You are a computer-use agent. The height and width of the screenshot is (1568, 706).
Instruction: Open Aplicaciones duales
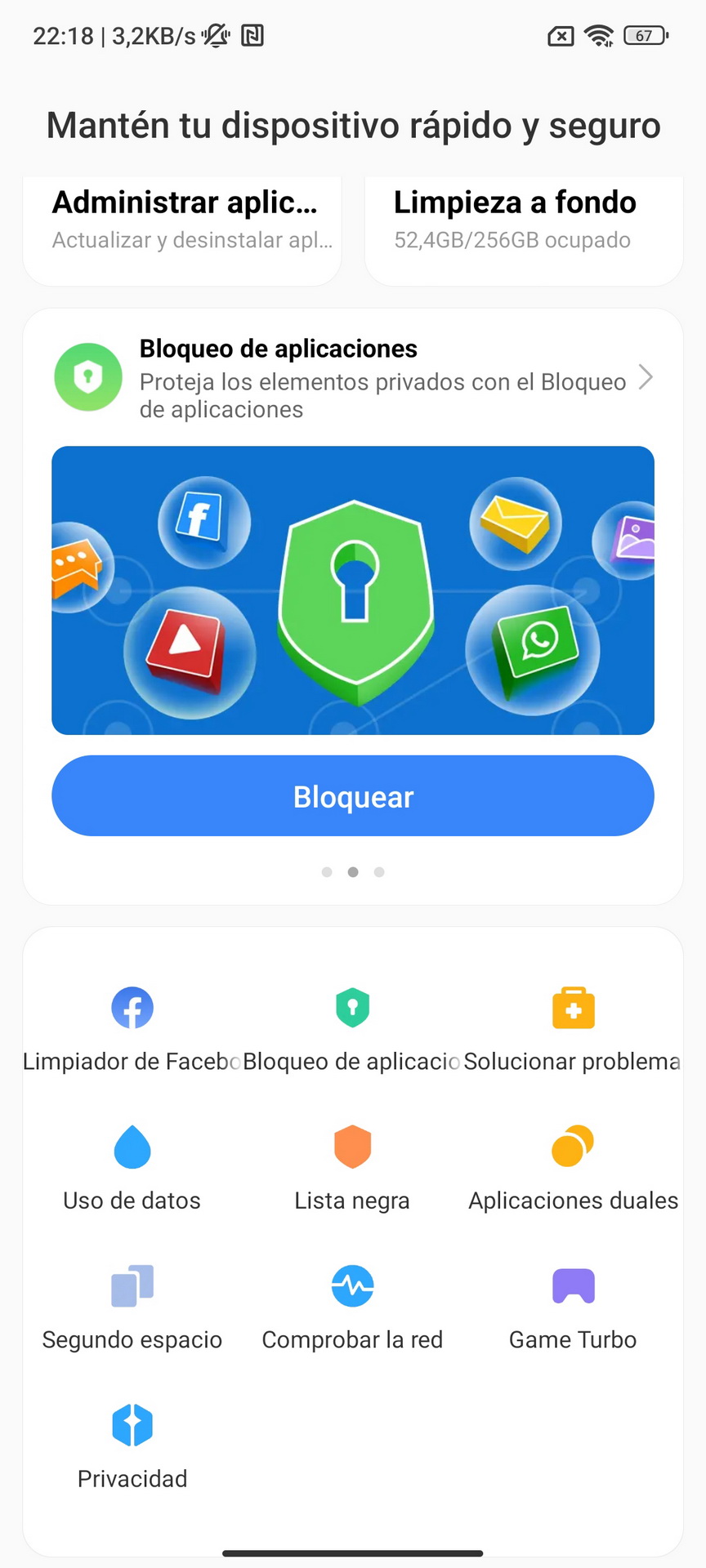tap(573, 1168)
